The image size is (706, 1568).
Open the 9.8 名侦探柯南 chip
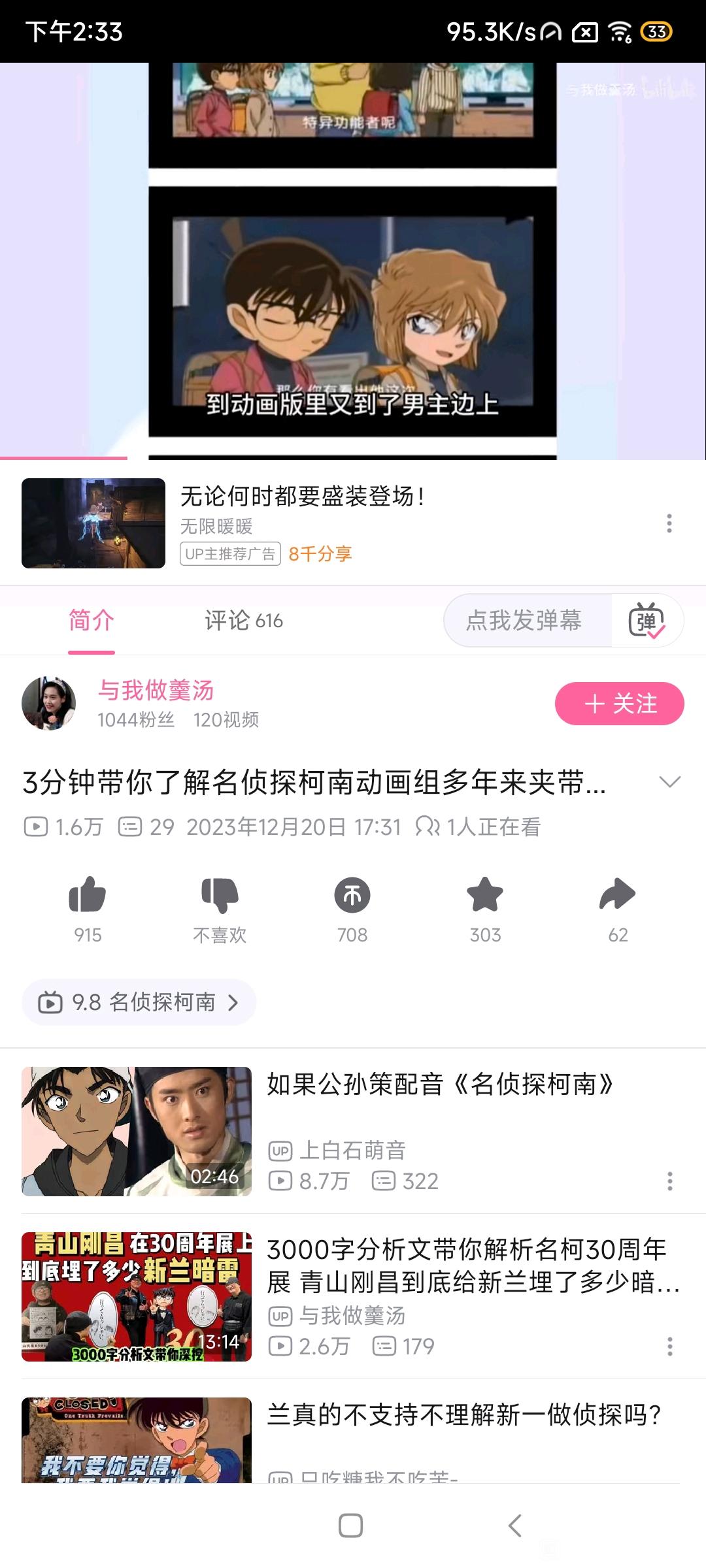[x=139, y=1002]
